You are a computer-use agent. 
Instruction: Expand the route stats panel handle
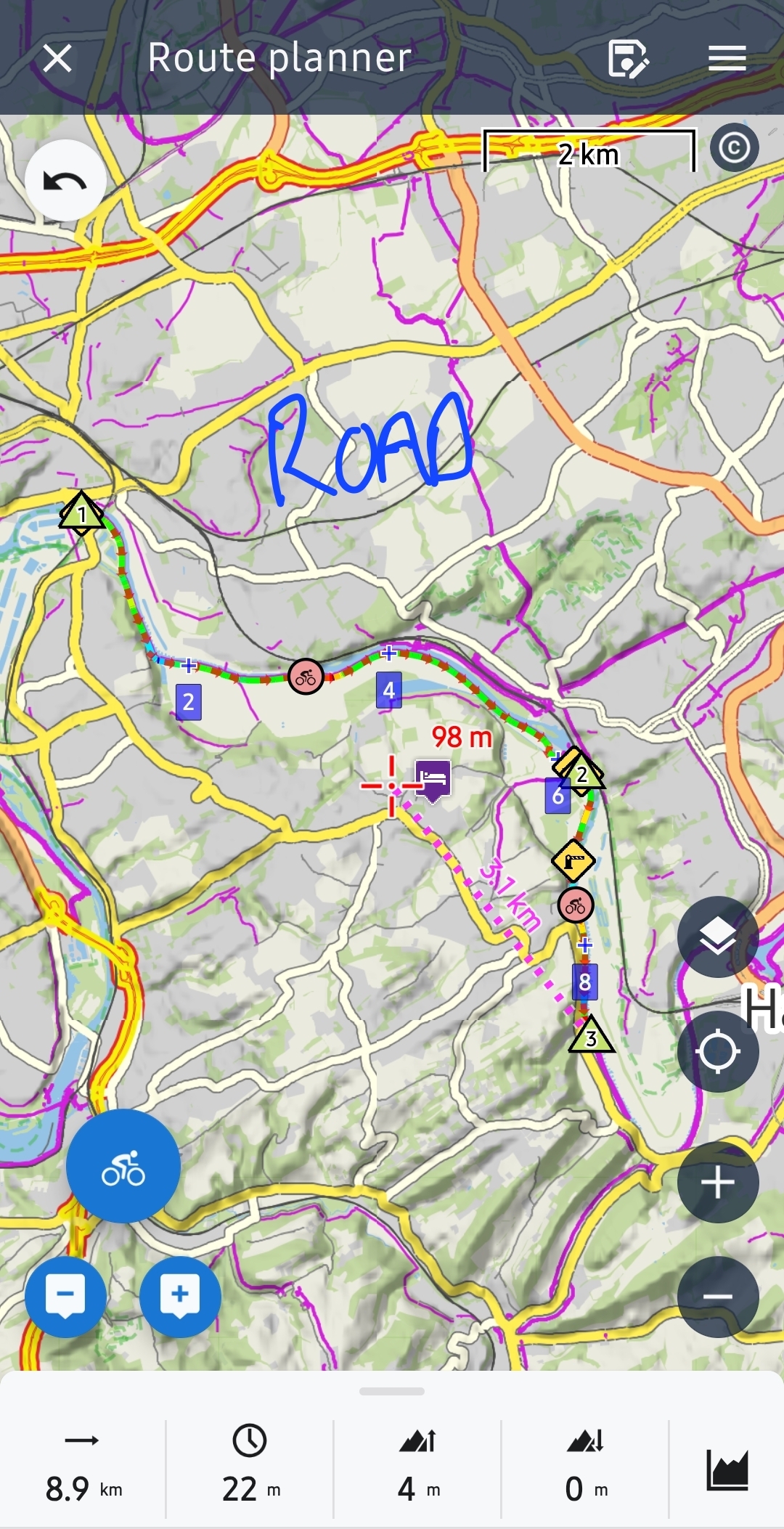pos(392,1391)
